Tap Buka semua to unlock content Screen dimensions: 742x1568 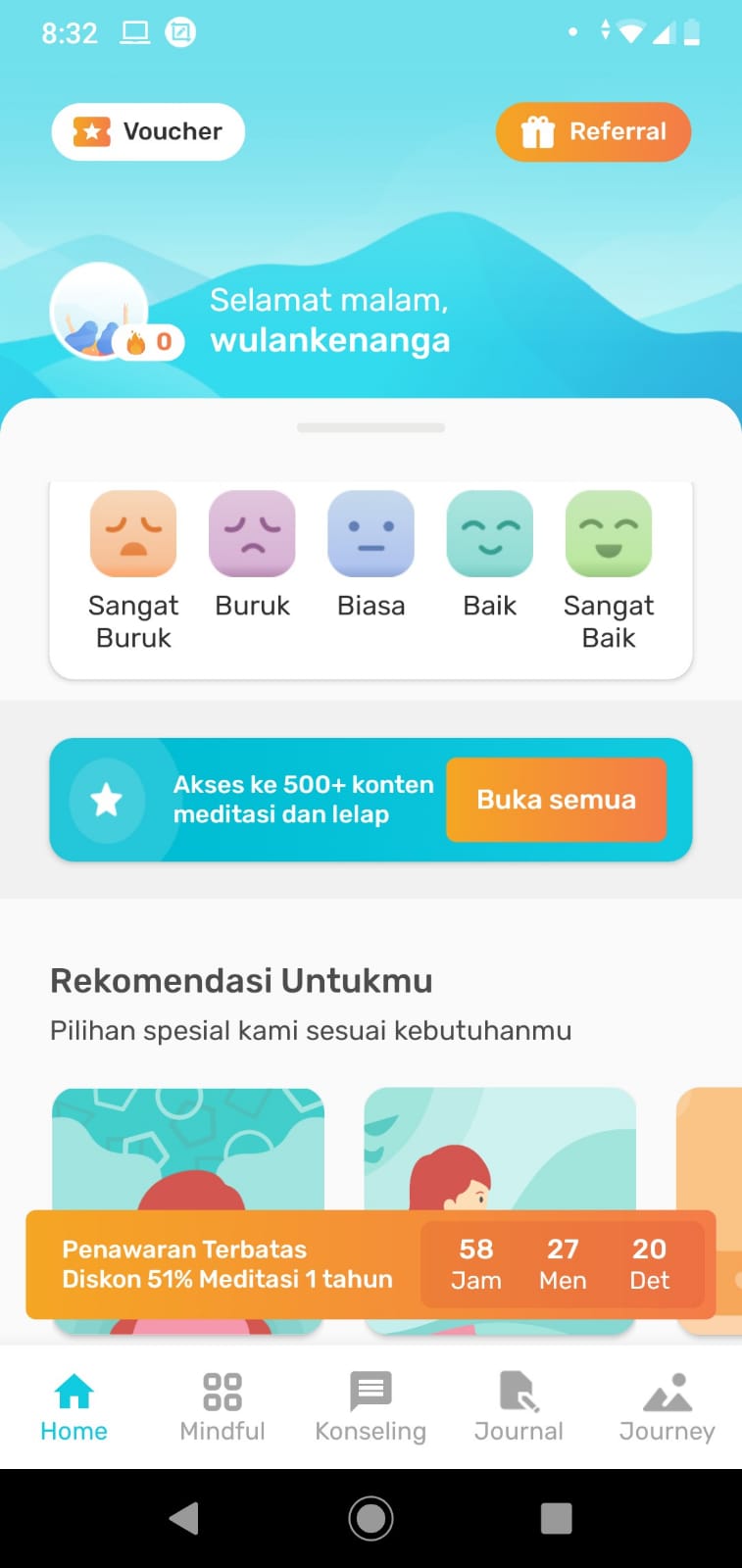pos(555,800)
